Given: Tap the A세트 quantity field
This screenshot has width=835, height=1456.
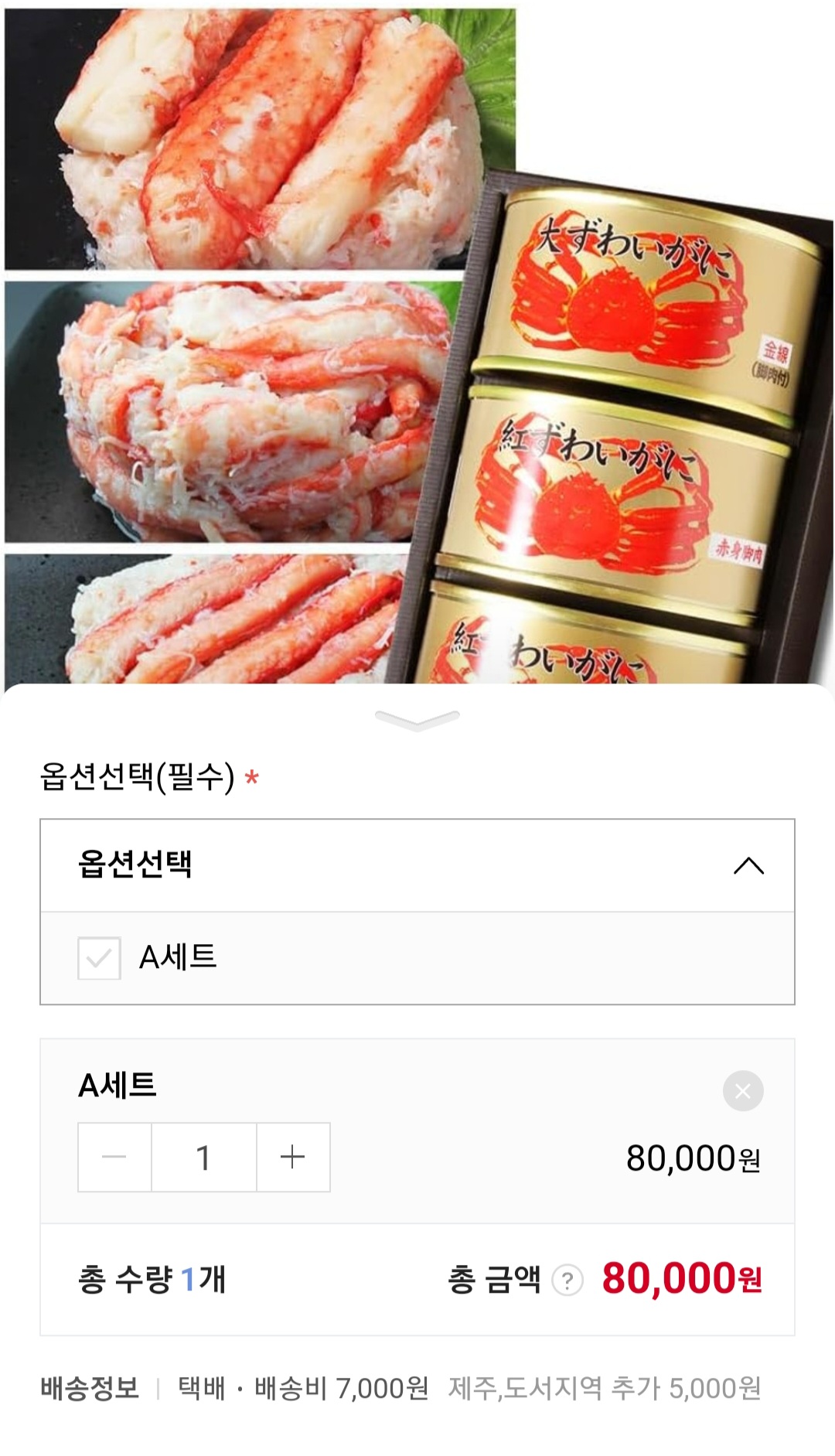Looking at the screenshot, I should click(x=204, y=1157).
